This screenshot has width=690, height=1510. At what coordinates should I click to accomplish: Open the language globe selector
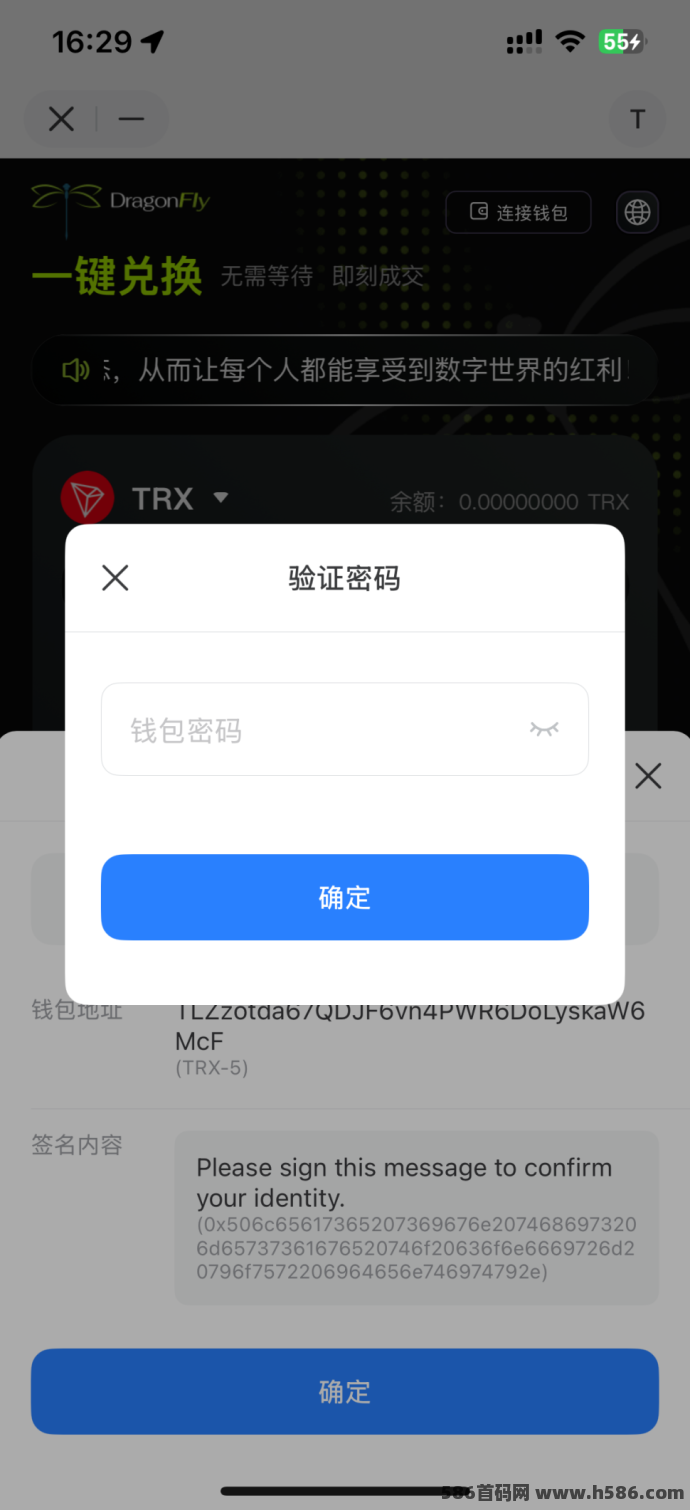pyautogui.click(x=637, y=212)
